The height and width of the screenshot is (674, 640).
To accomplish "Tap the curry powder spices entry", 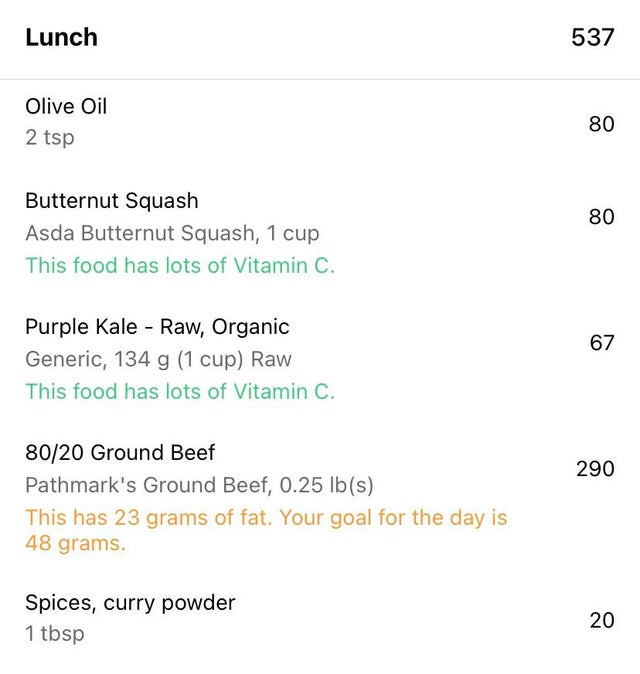I will click(130, 603).
